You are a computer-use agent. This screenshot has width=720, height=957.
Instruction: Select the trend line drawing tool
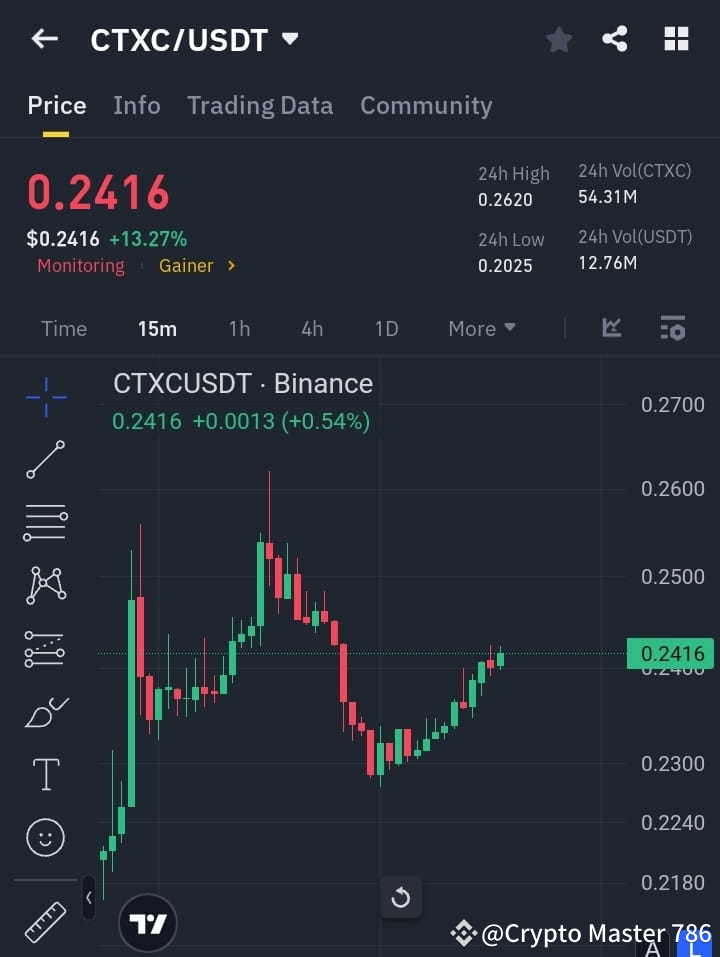45,460
